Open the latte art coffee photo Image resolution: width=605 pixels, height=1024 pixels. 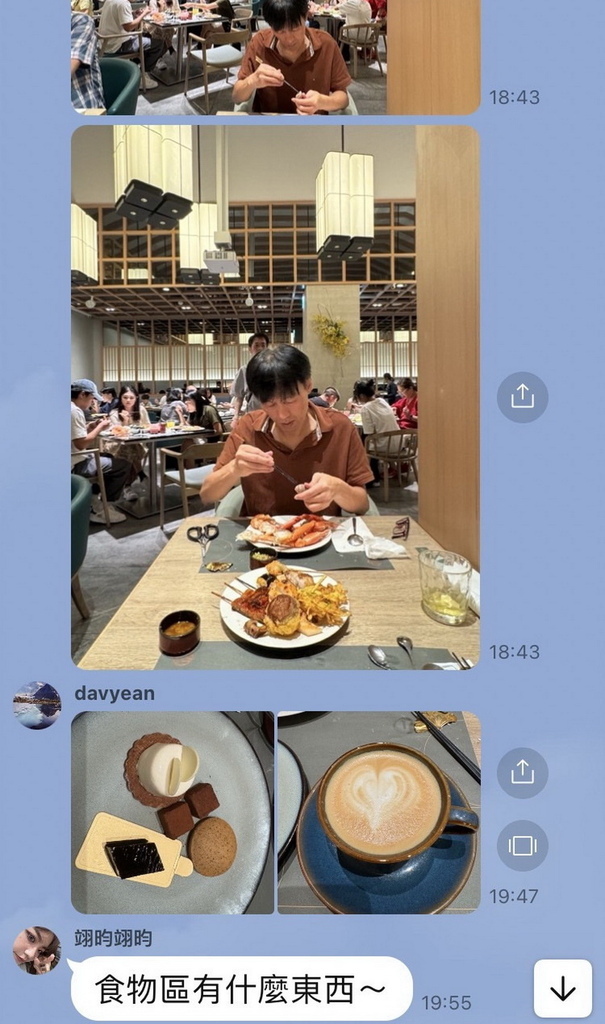point(379,812)
